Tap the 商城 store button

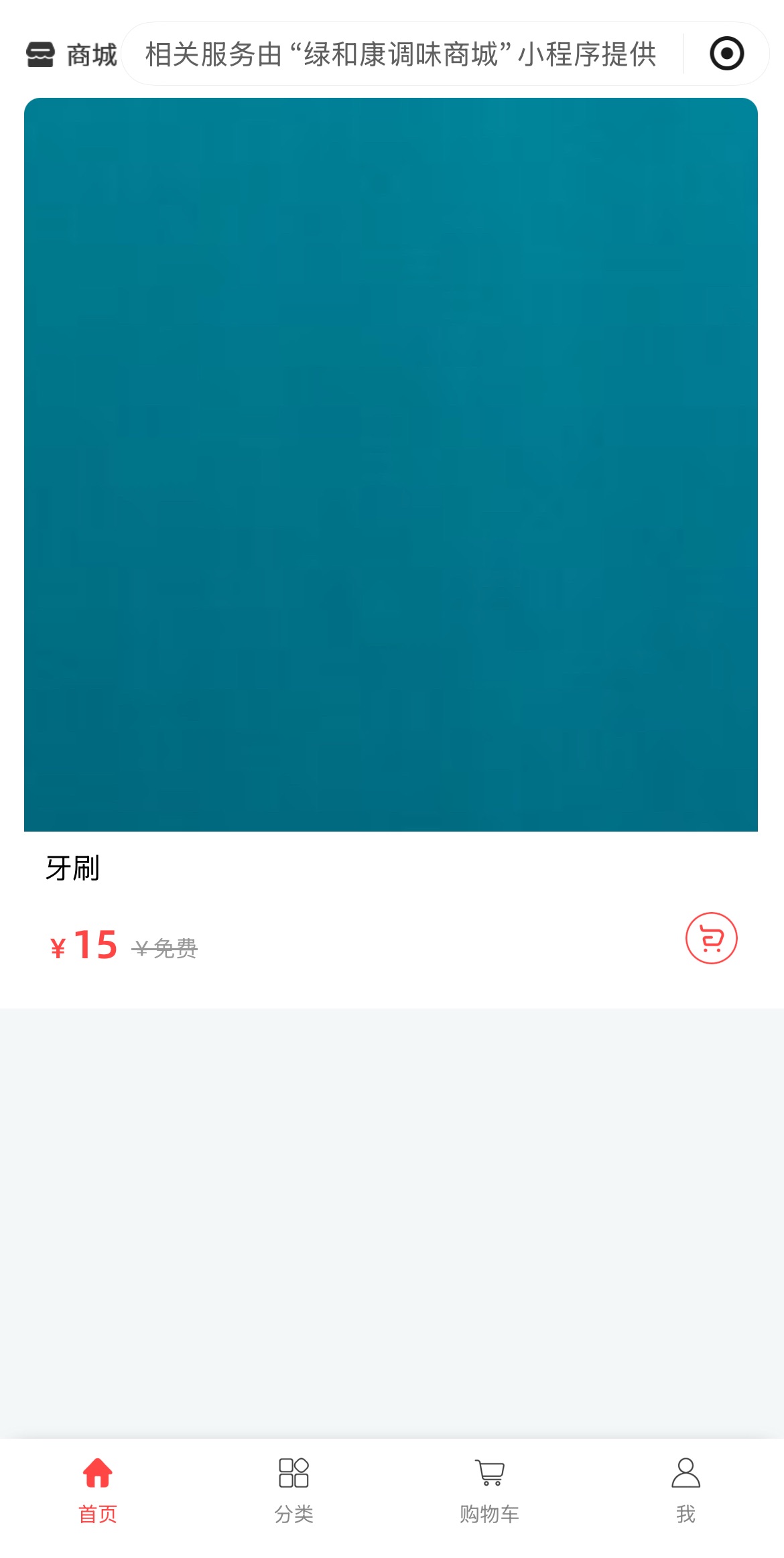coord(72,54)
